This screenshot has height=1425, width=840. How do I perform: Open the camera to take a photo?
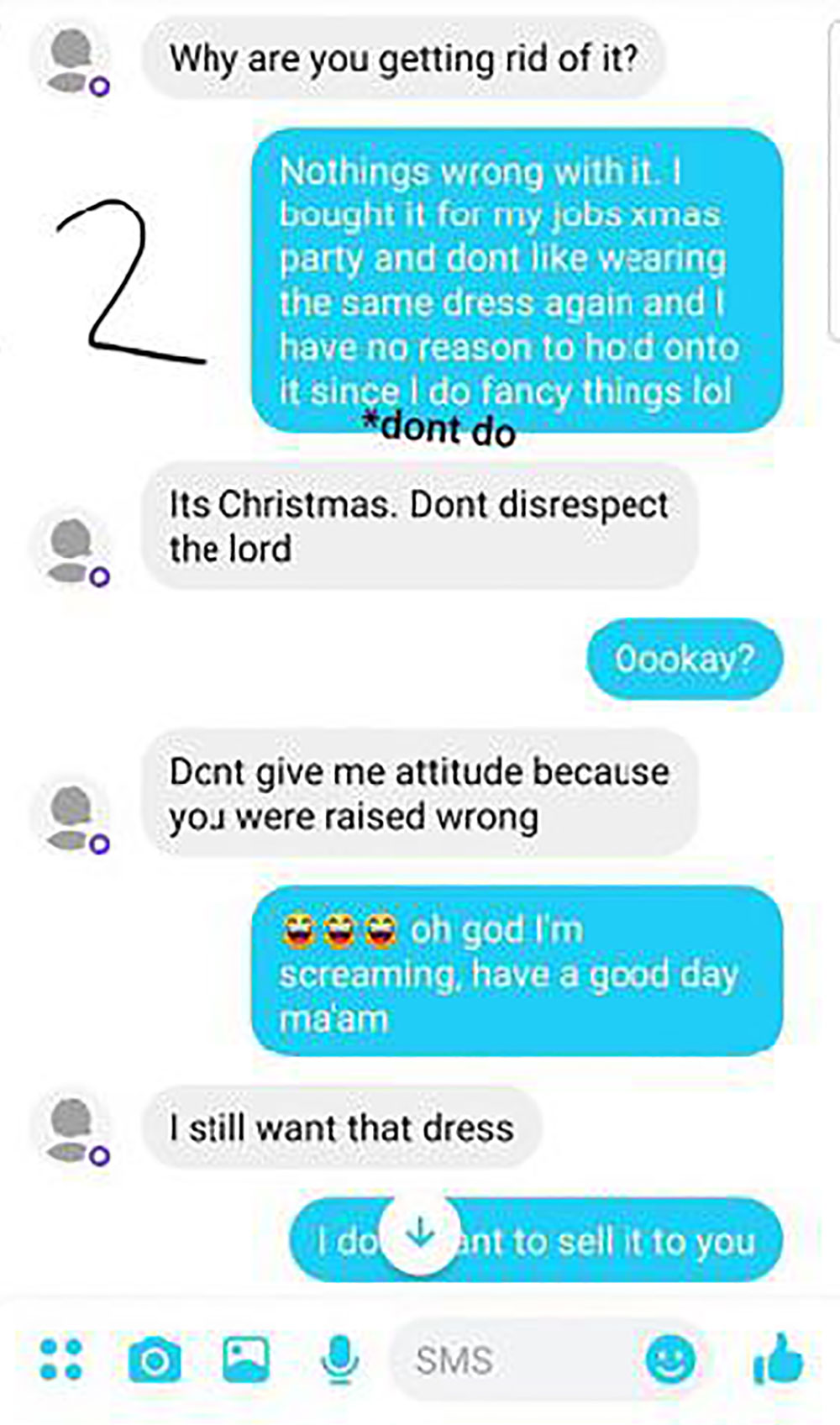point(155,1359)
